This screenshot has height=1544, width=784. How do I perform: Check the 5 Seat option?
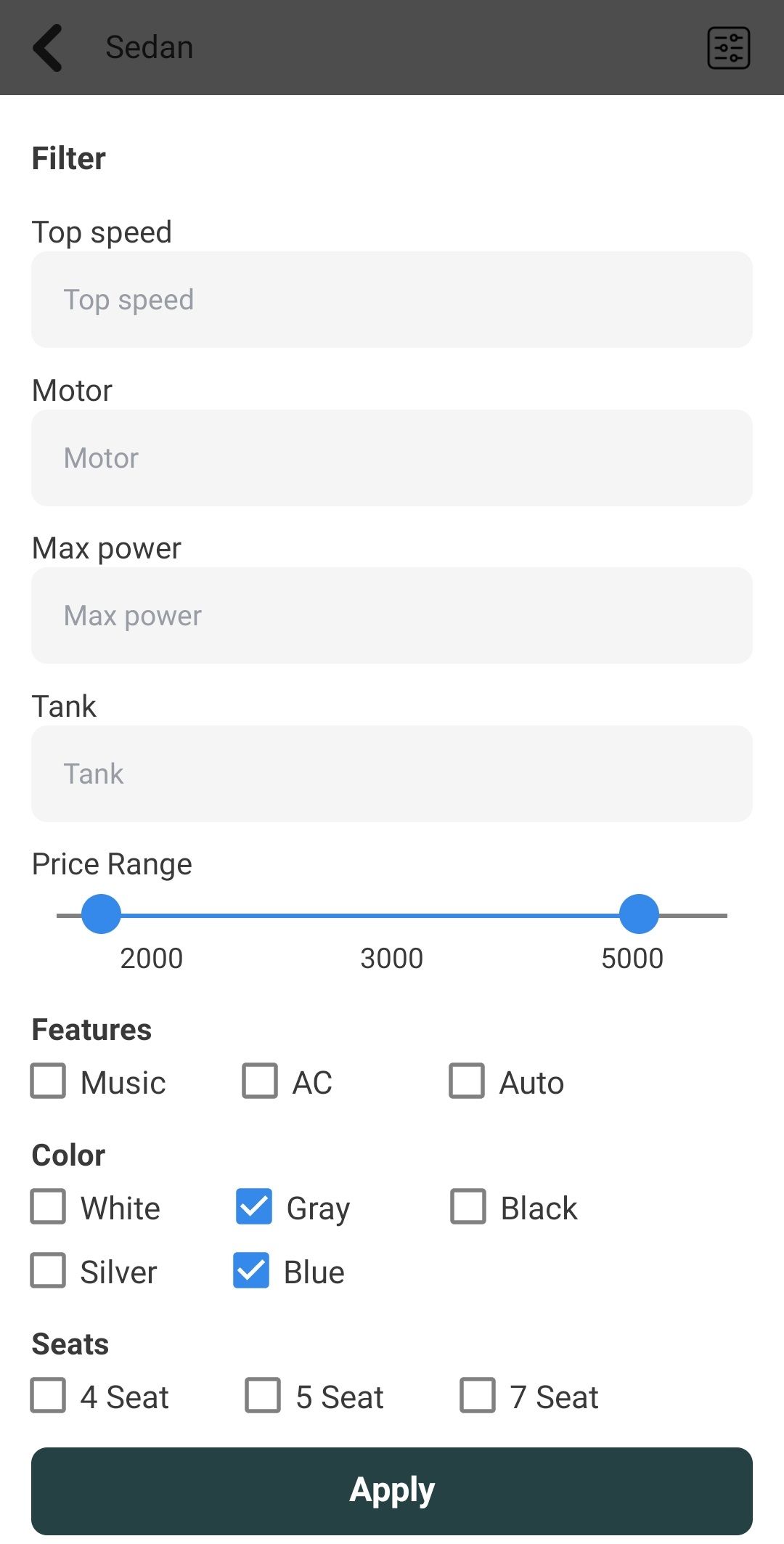coord(263,1395)
